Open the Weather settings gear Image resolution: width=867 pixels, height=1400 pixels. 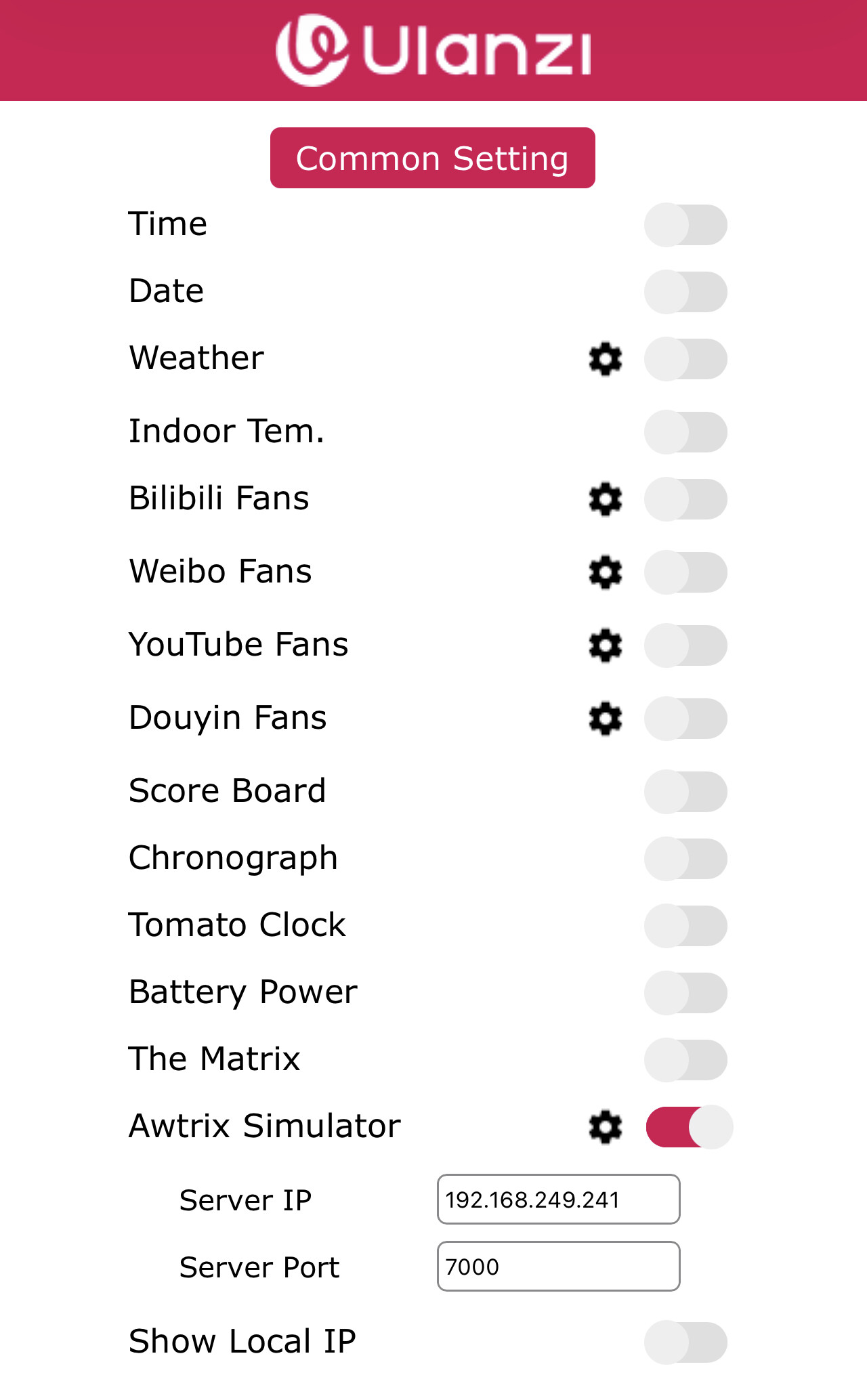(605, 359)
